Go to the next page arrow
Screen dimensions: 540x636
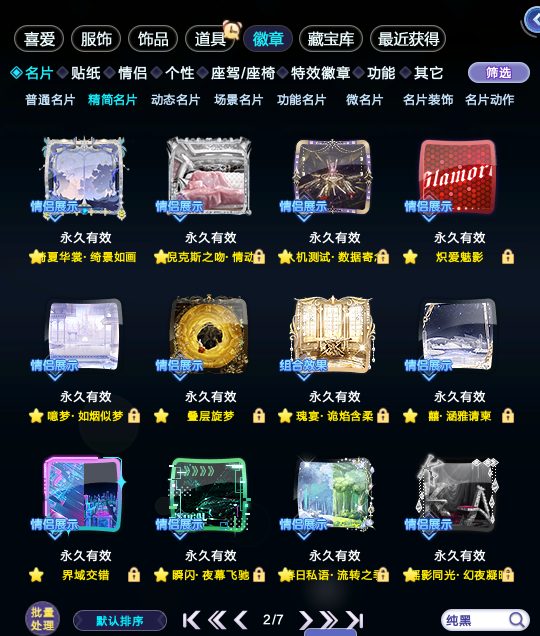pos(306,620)
